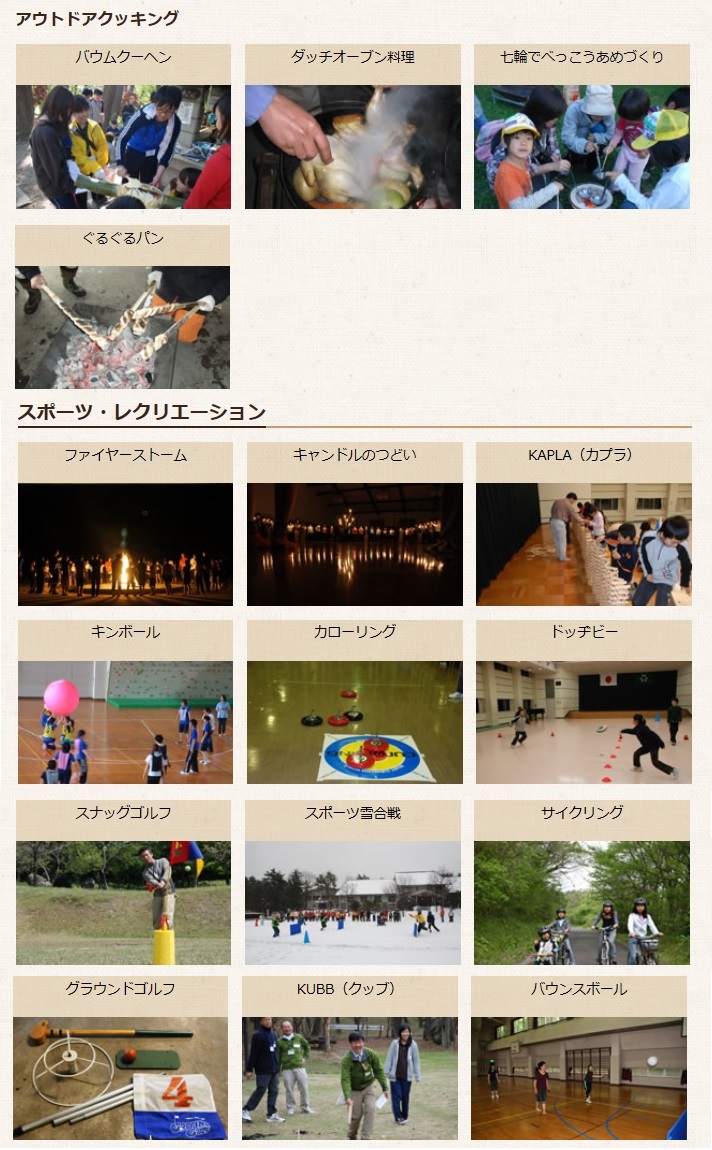Select the 七輪でべっこうあめづくり tile

point(582,127)
